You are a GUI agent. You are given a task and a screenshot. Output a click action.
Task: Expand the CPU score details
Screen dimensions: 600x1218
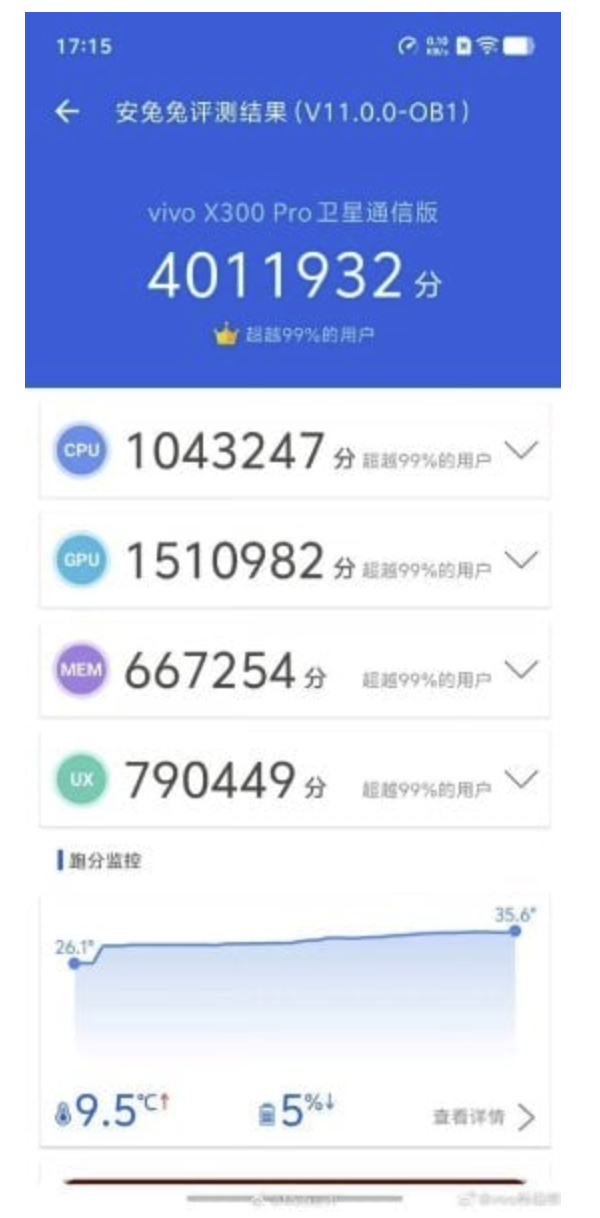521,451
